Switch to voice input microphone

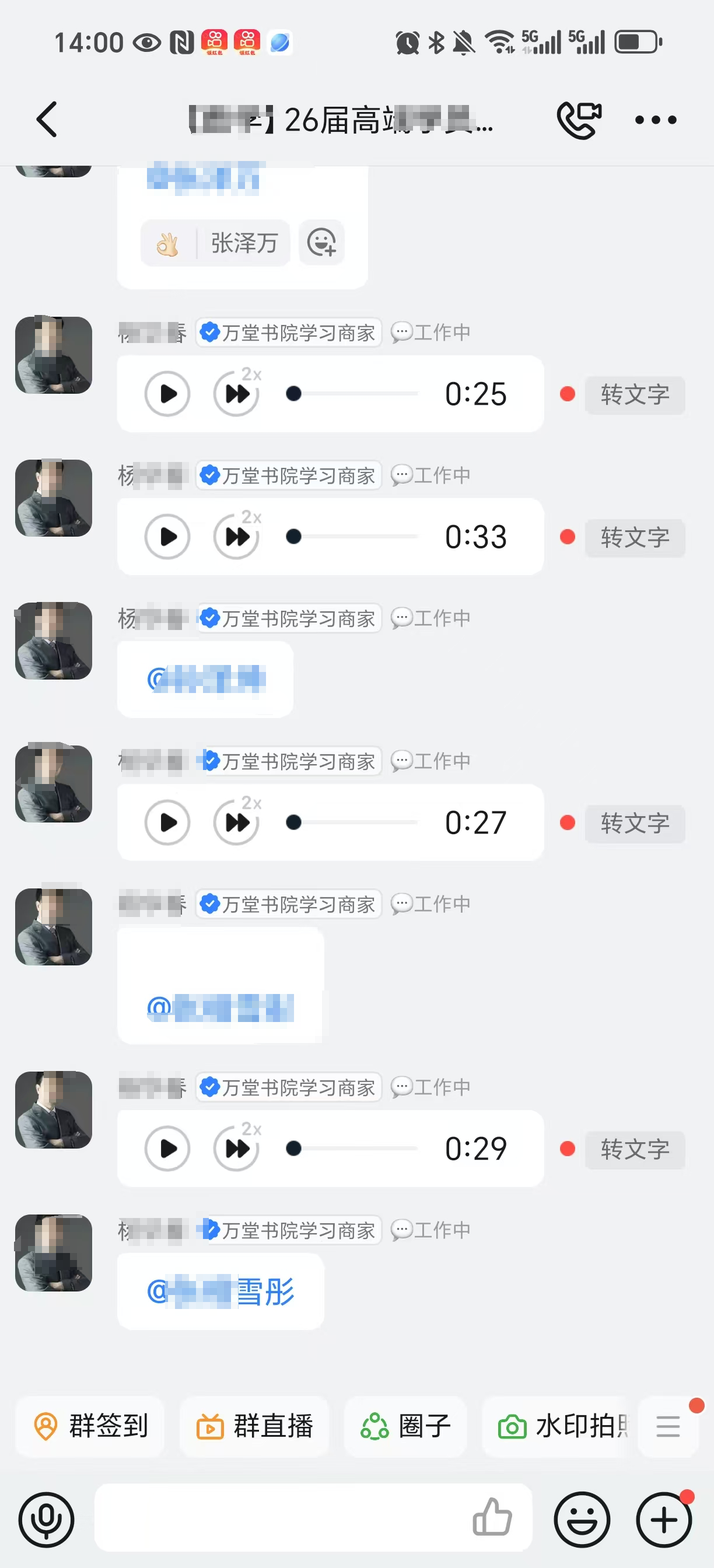[46, 1520]
